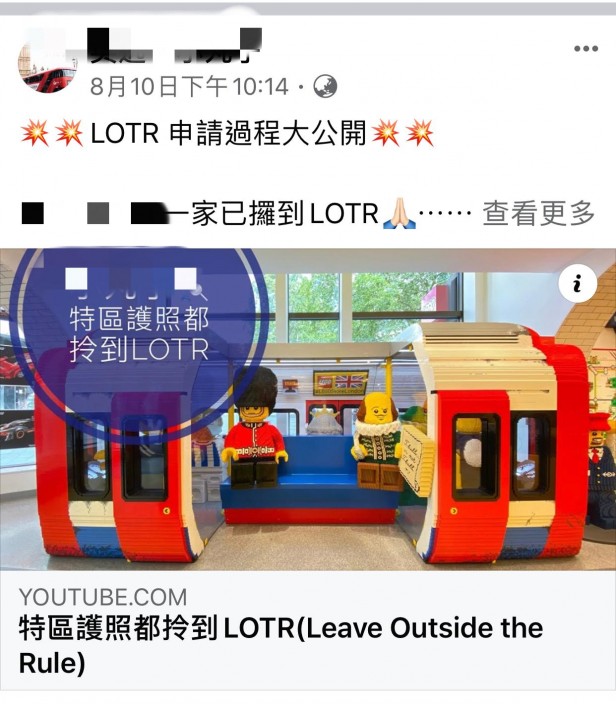
Task: Tap the info icon on the link preview
Action: (x=578, y=283)
